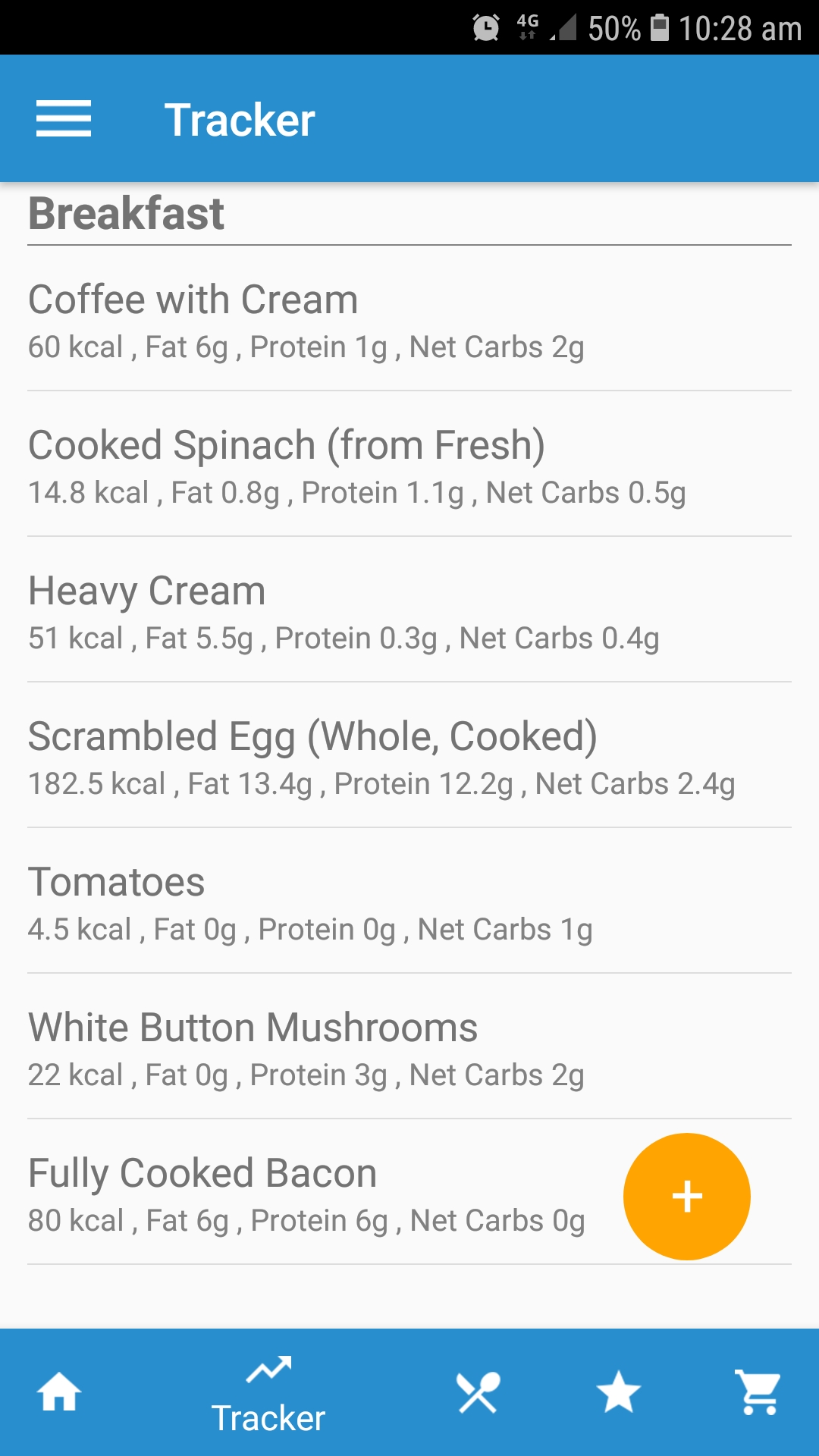The width and height of the screenshot is (819, 1456).
Task: Go to the home tab
Action: tap(59, 1392)
